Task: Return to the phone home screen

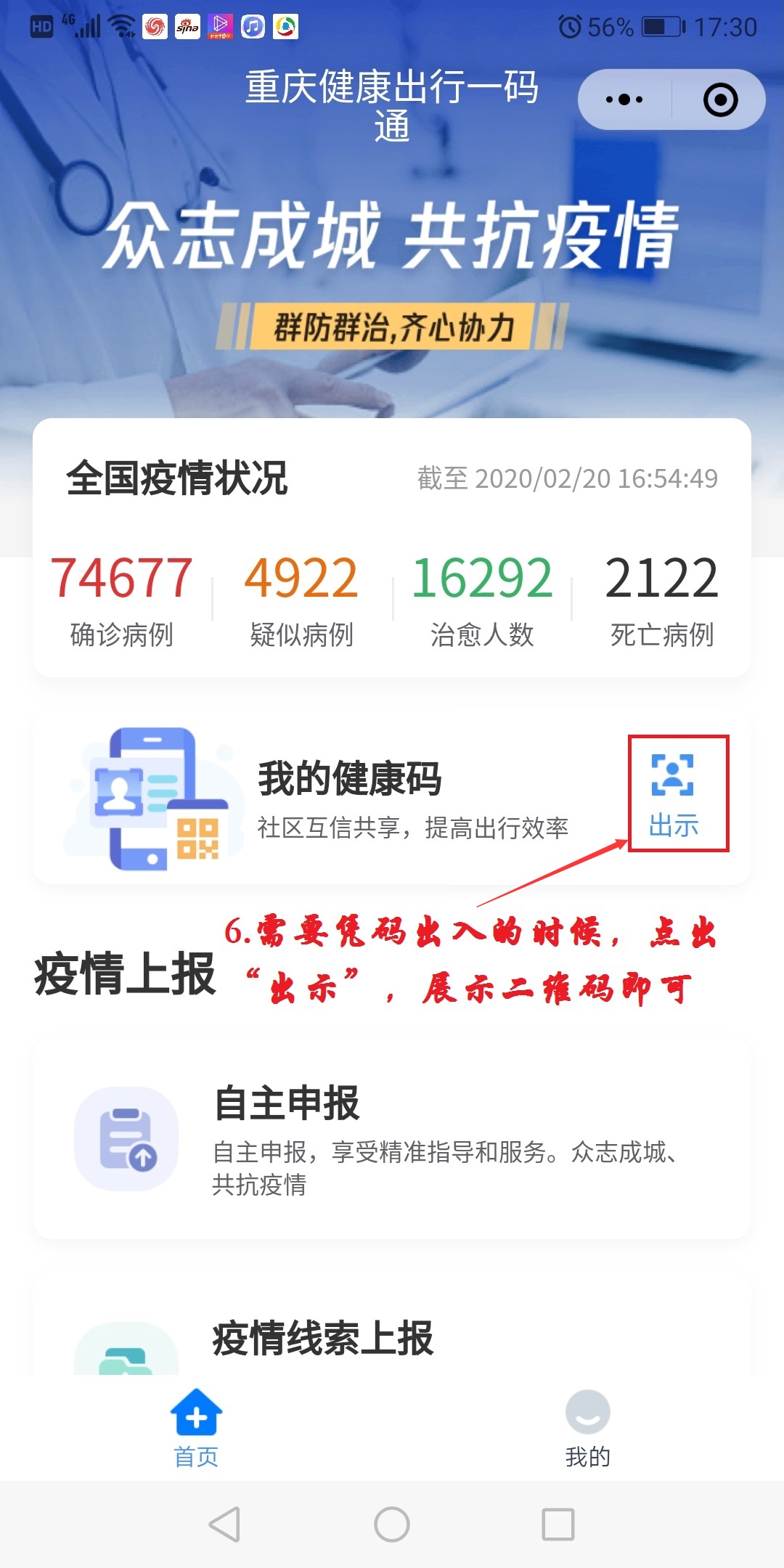Action: pyautogui.click(x=392, y=1524)
